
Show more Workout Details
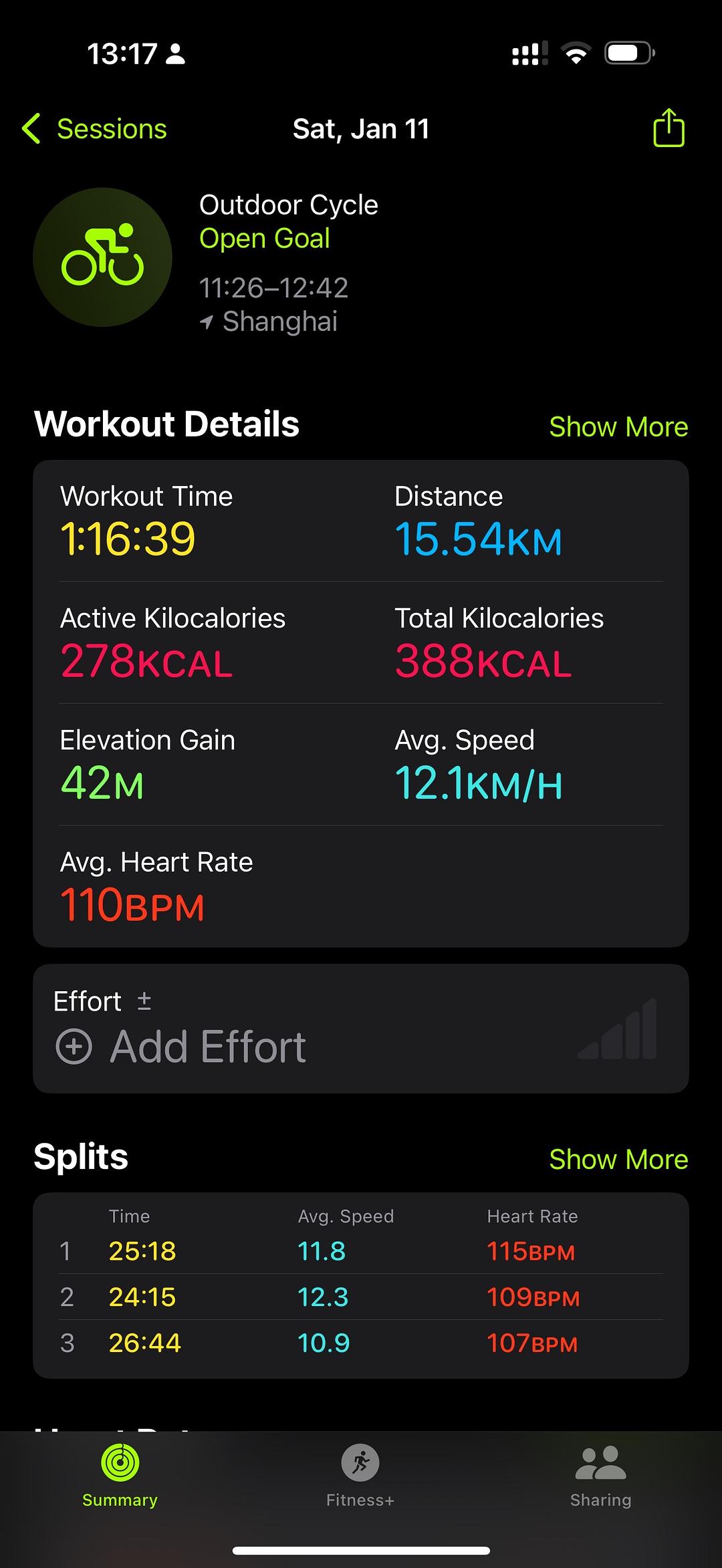pyautogui.click(x=618, y=427)
